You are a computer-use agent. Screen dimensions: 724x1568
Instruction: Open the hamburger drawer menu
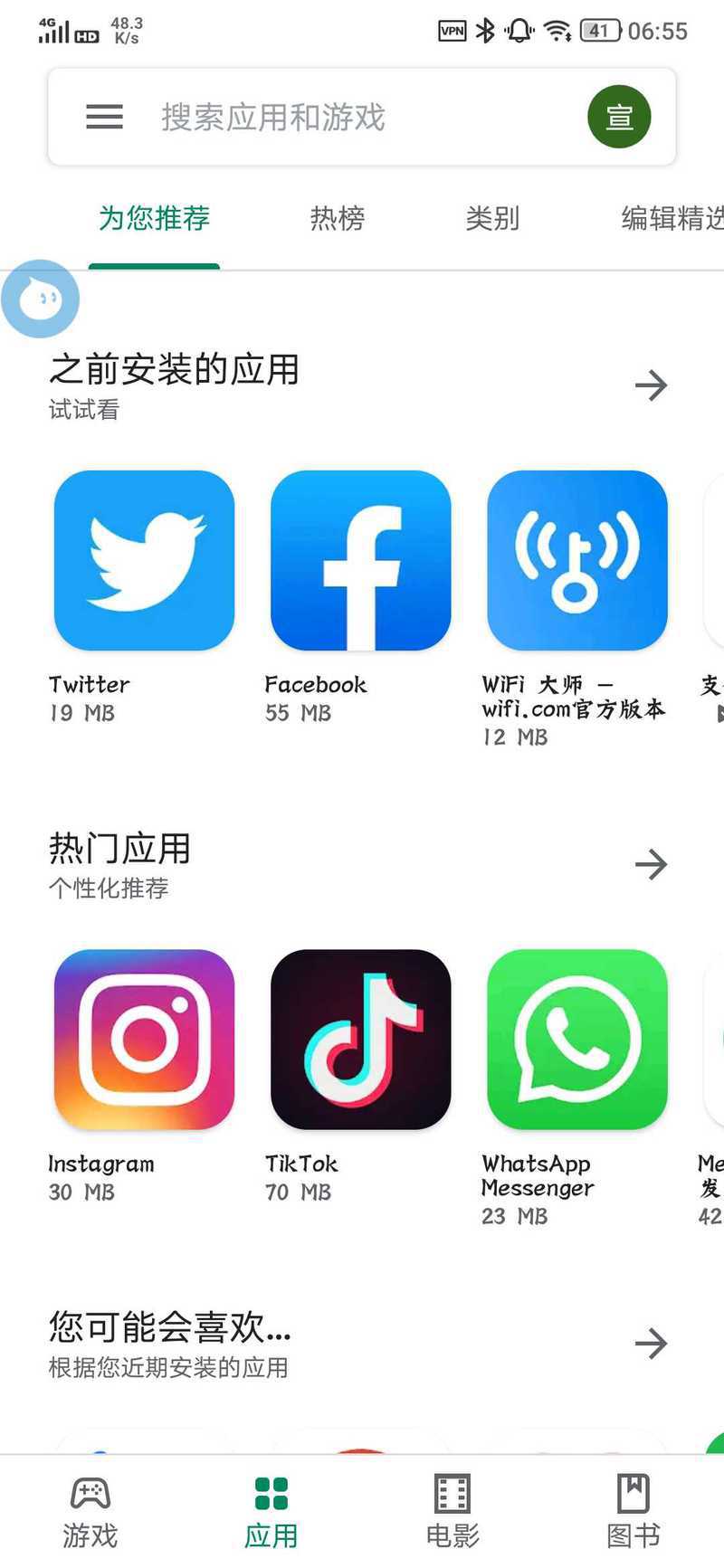tap(104, 117)
